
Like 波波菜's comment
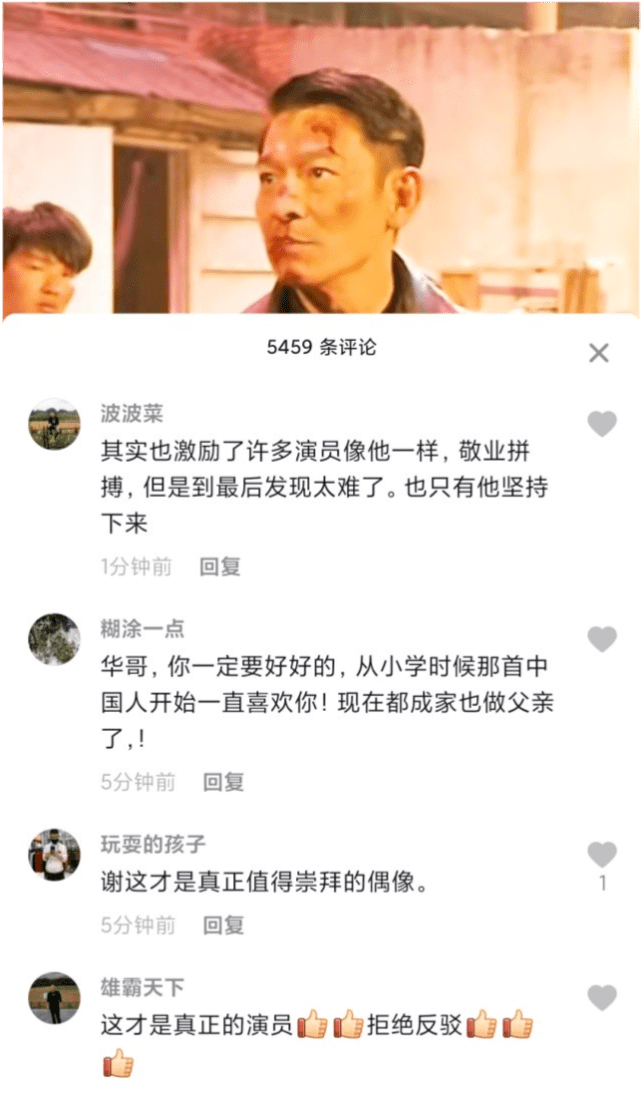(601, 424)
